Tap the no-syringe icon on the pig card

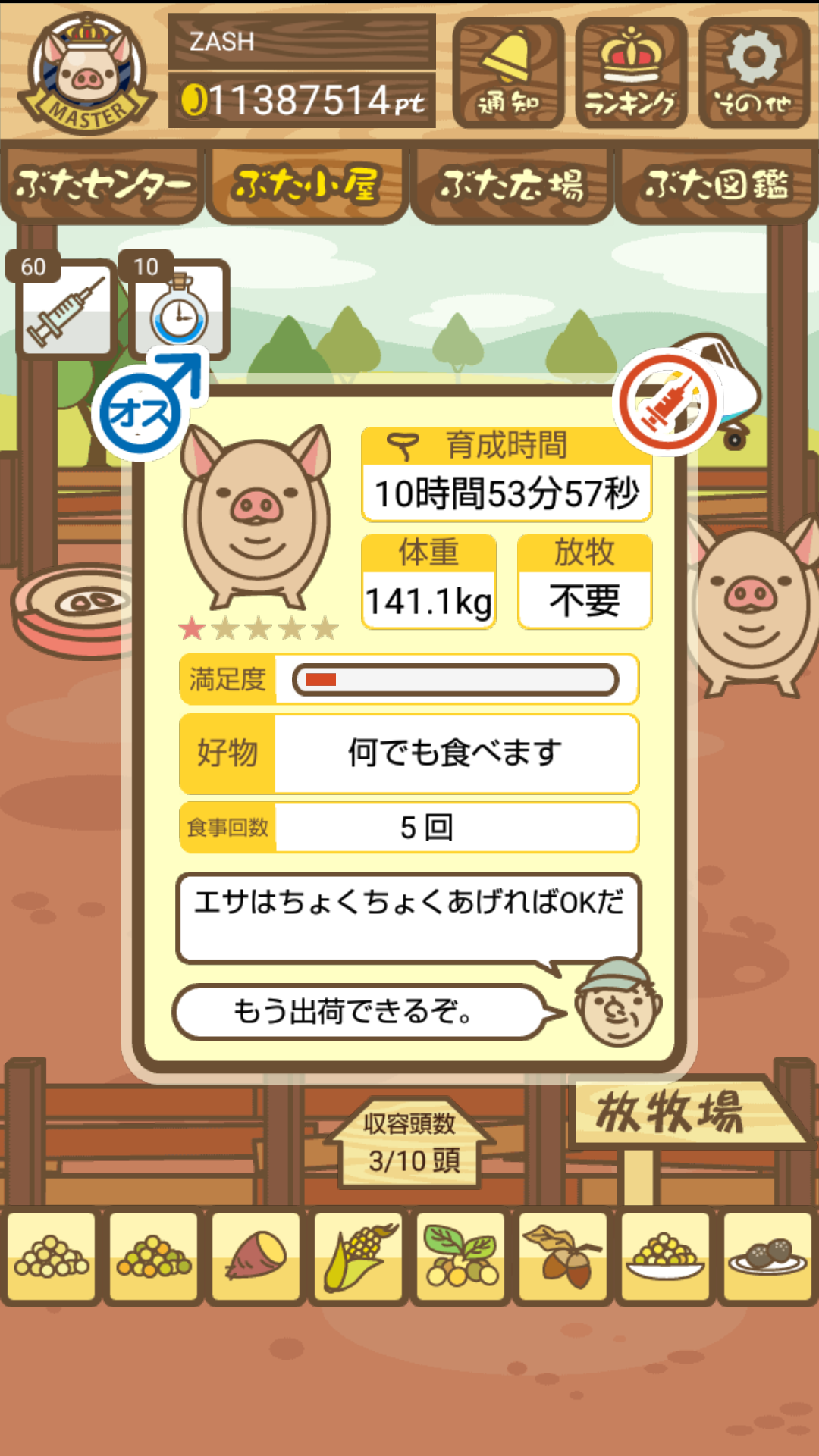tap(667, 402)
